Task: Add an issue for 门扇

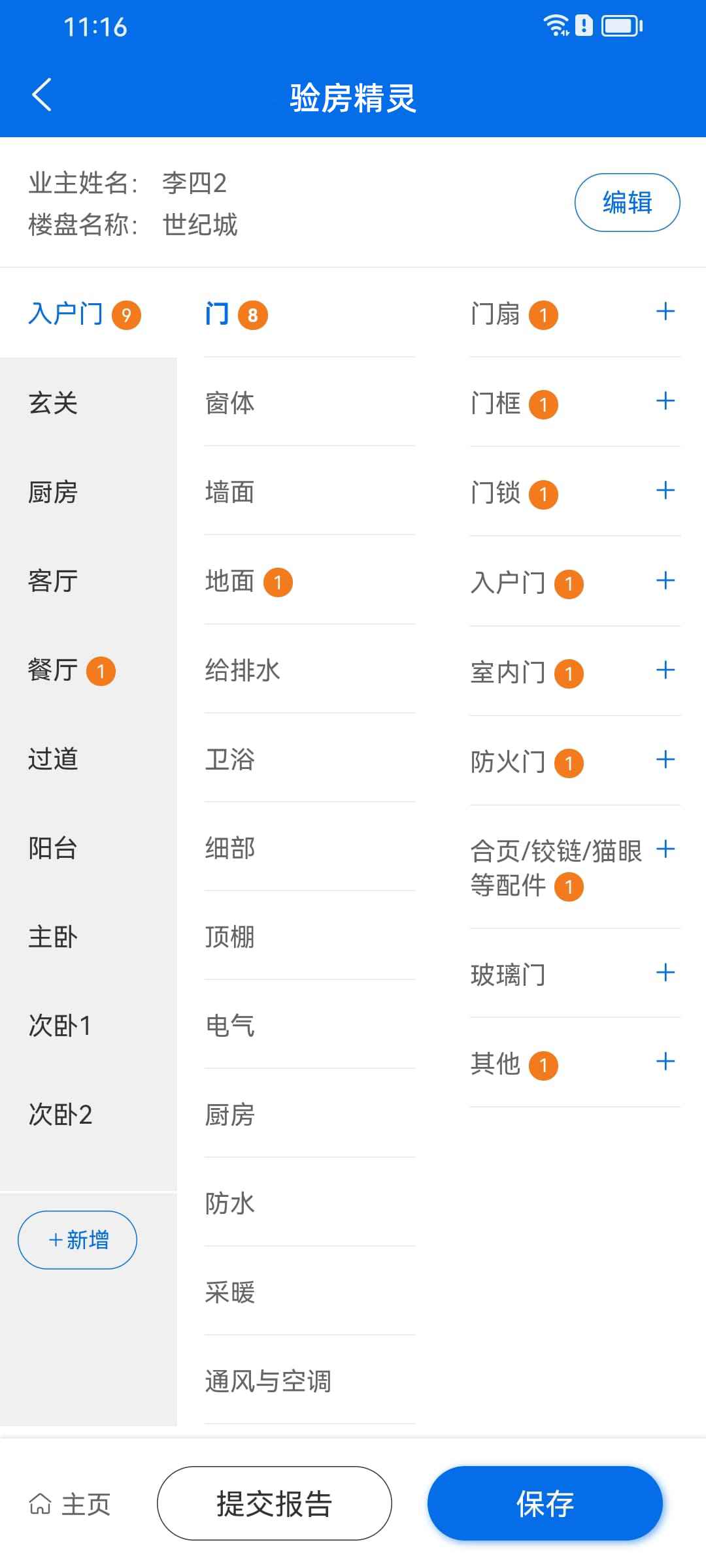Action: [665, 312]
